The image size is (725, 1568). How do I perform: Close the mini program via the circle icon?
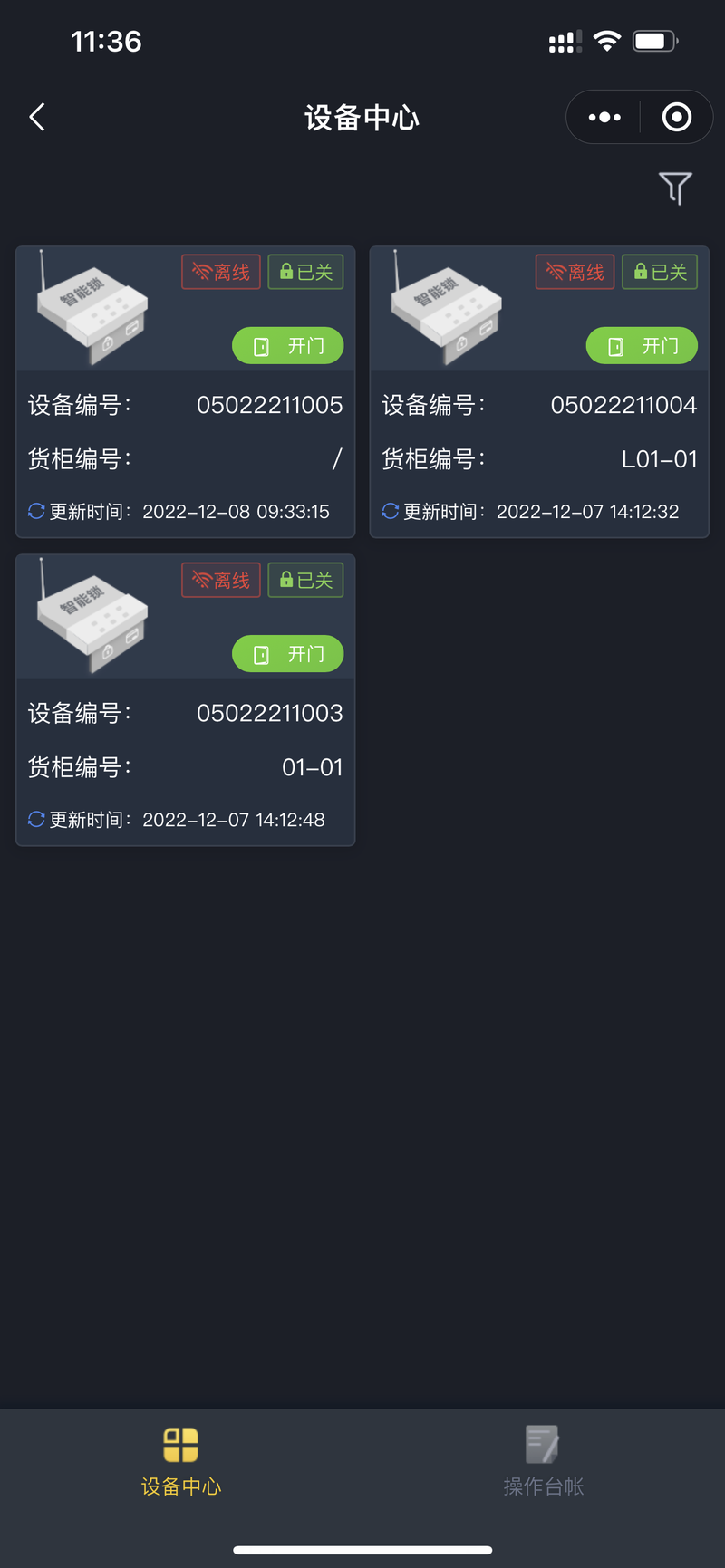point(677,117)
